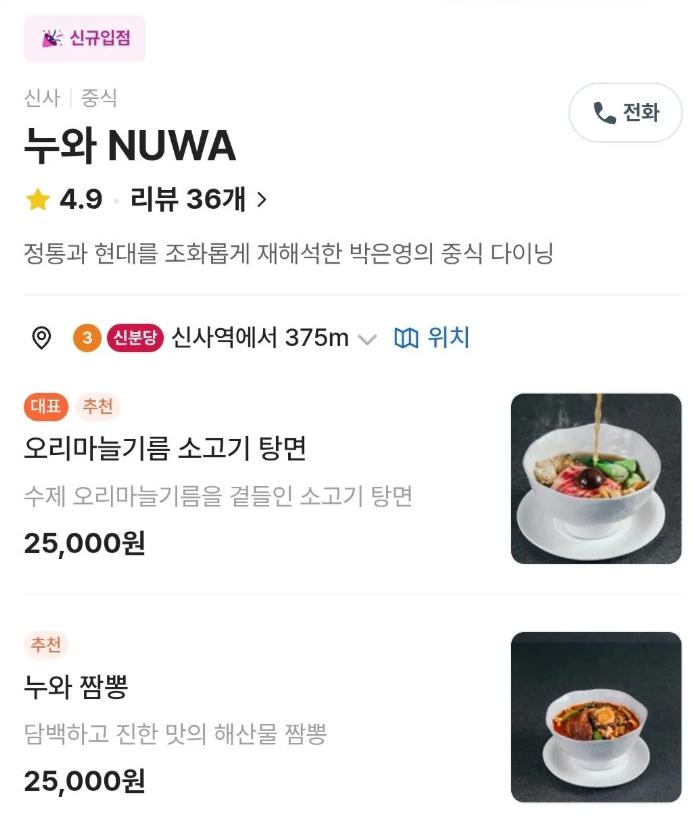Open the 오리마늘기름 소고기 탕면 menu item
The width and height of the screenshot is (694, 822).
click(x=165, y=449)
